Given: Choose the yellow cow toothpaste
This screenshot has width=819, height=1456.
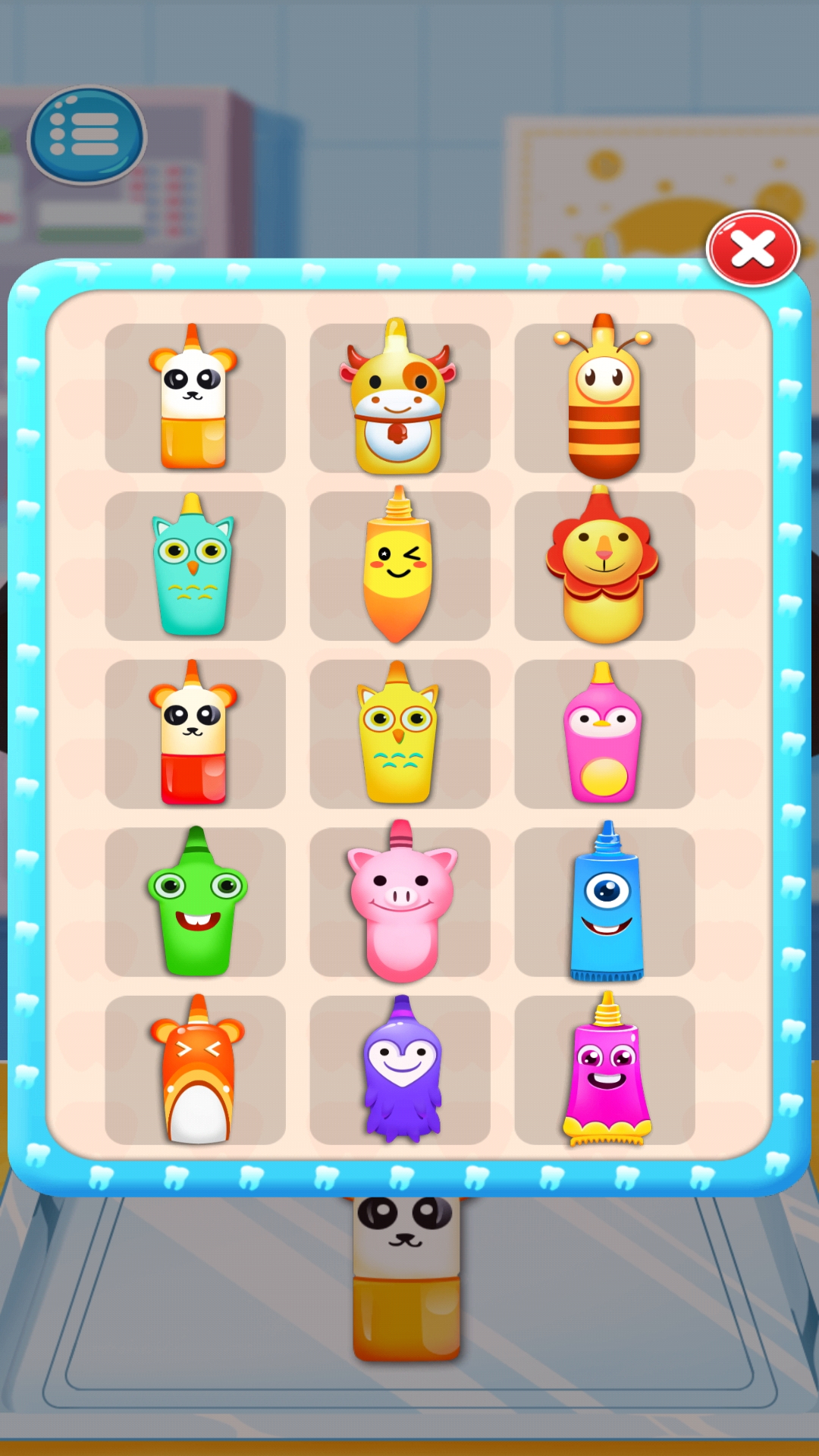Looking at the screenshot, I should point(400,398).
